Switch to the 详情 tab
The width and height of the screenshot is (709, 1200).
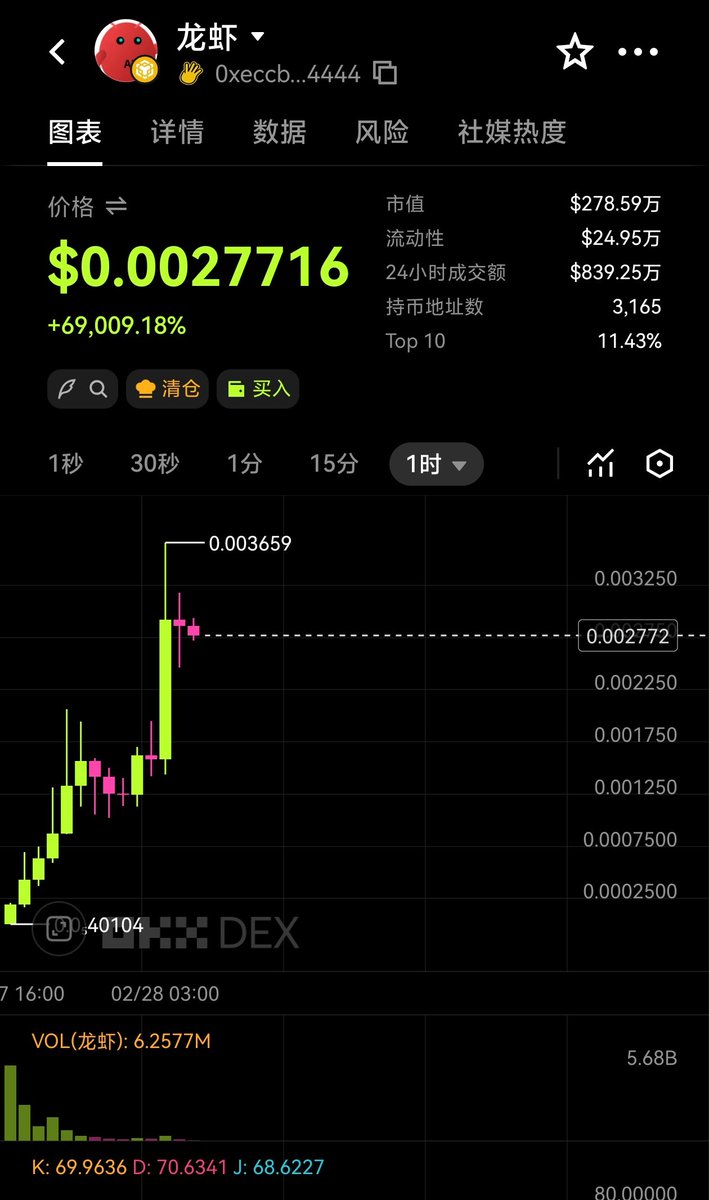pos(177,132)
